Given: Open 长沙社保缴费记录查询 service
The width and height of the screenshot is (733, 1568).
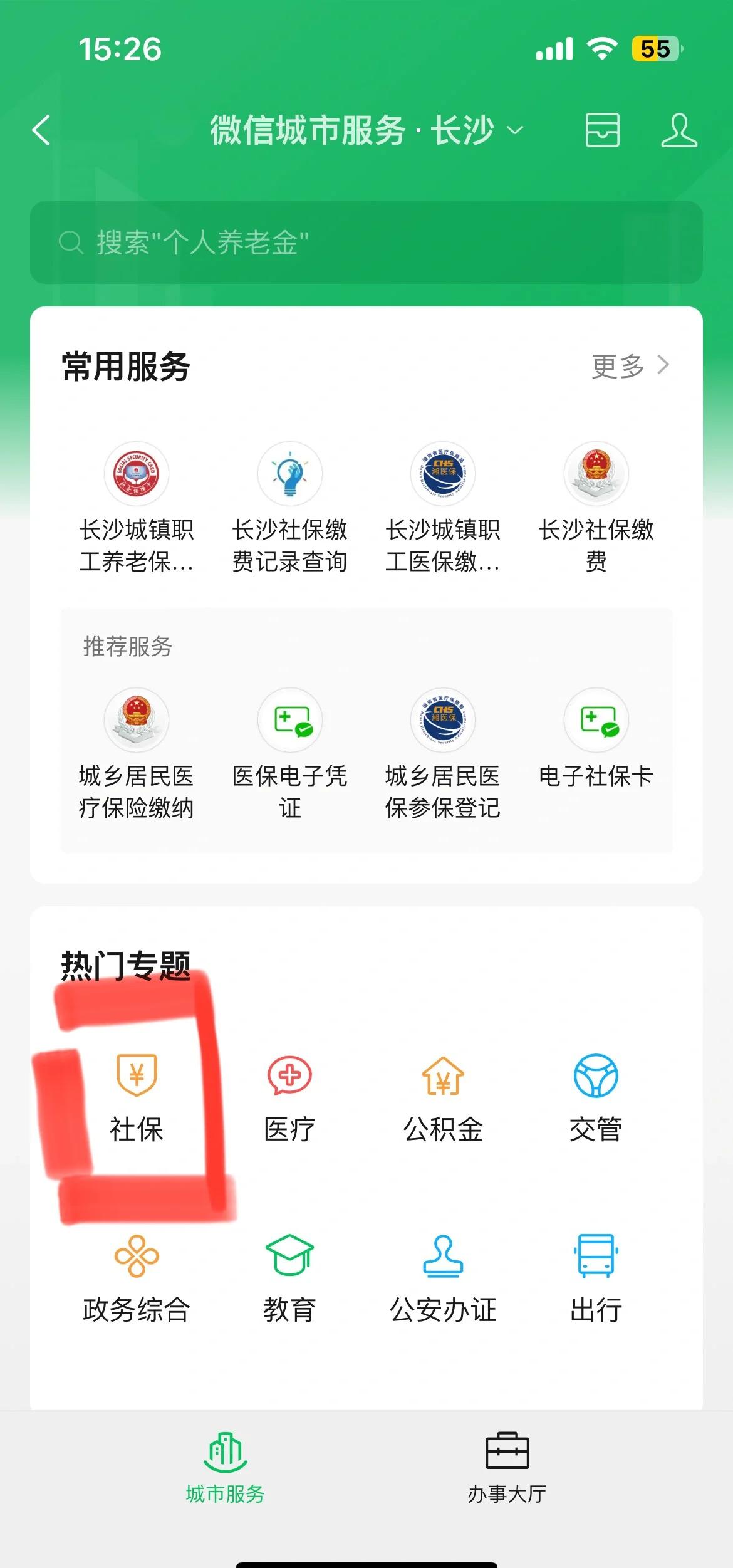Looking at the screenshot, I should [x=289, y=508].
